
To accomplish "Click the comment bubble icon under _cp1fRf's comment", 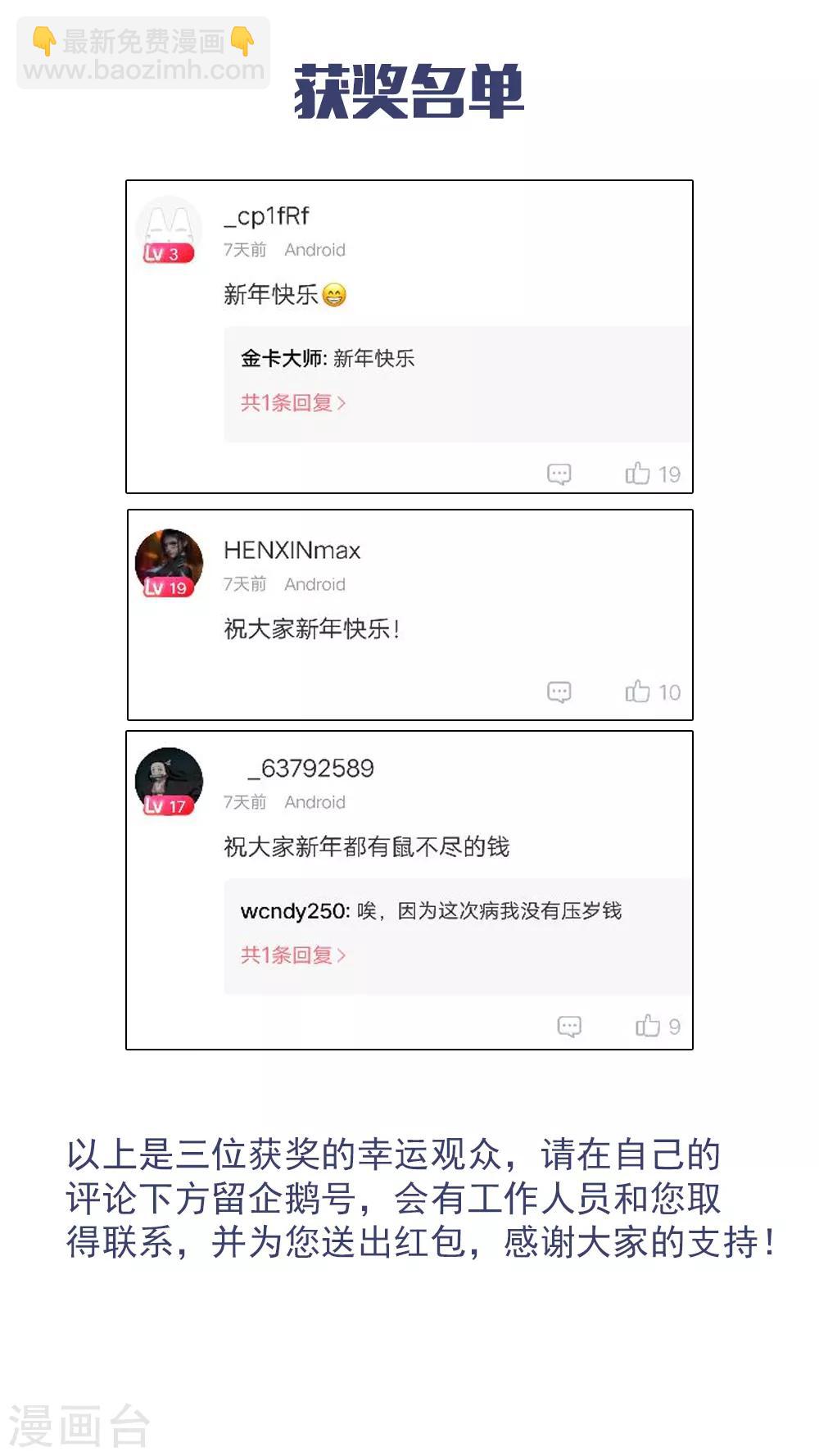I will (561, 473).
